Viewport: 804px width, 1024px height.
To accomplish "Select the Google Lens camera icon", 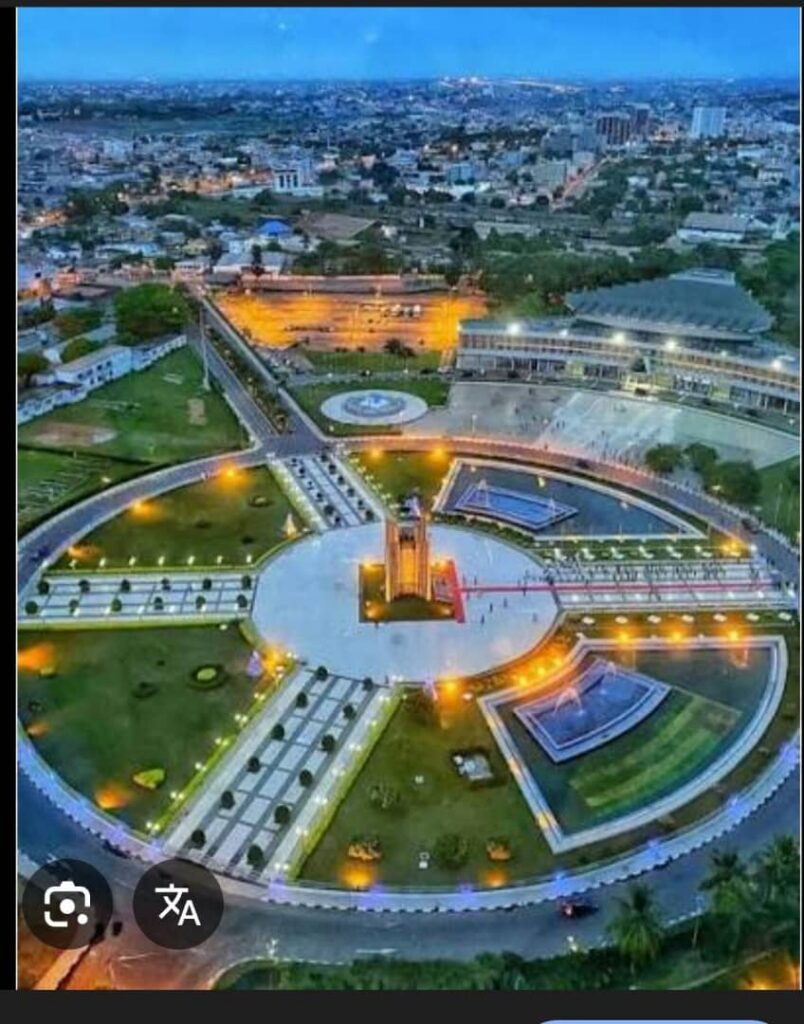I will [65, 907].
